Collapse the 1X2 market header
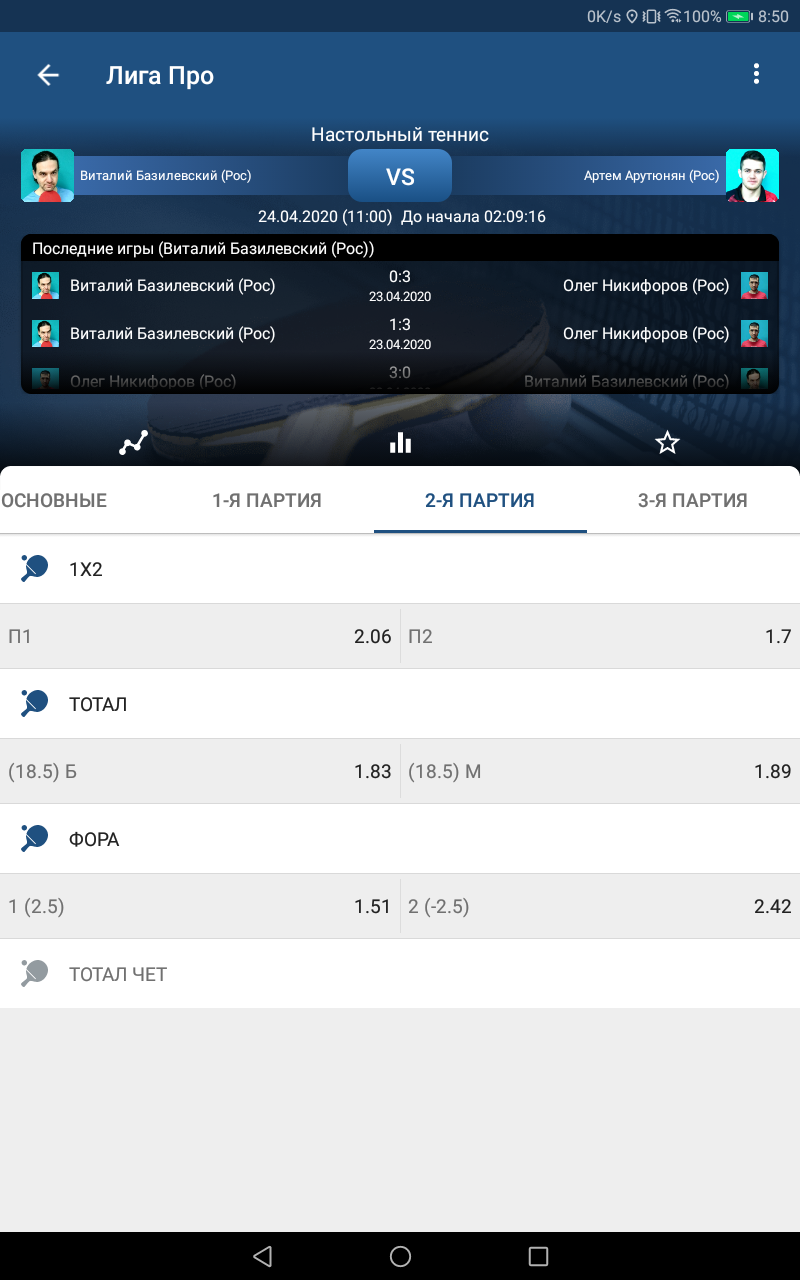The height and width of the screenshot is (1280, 800). [x=400, y=569]
